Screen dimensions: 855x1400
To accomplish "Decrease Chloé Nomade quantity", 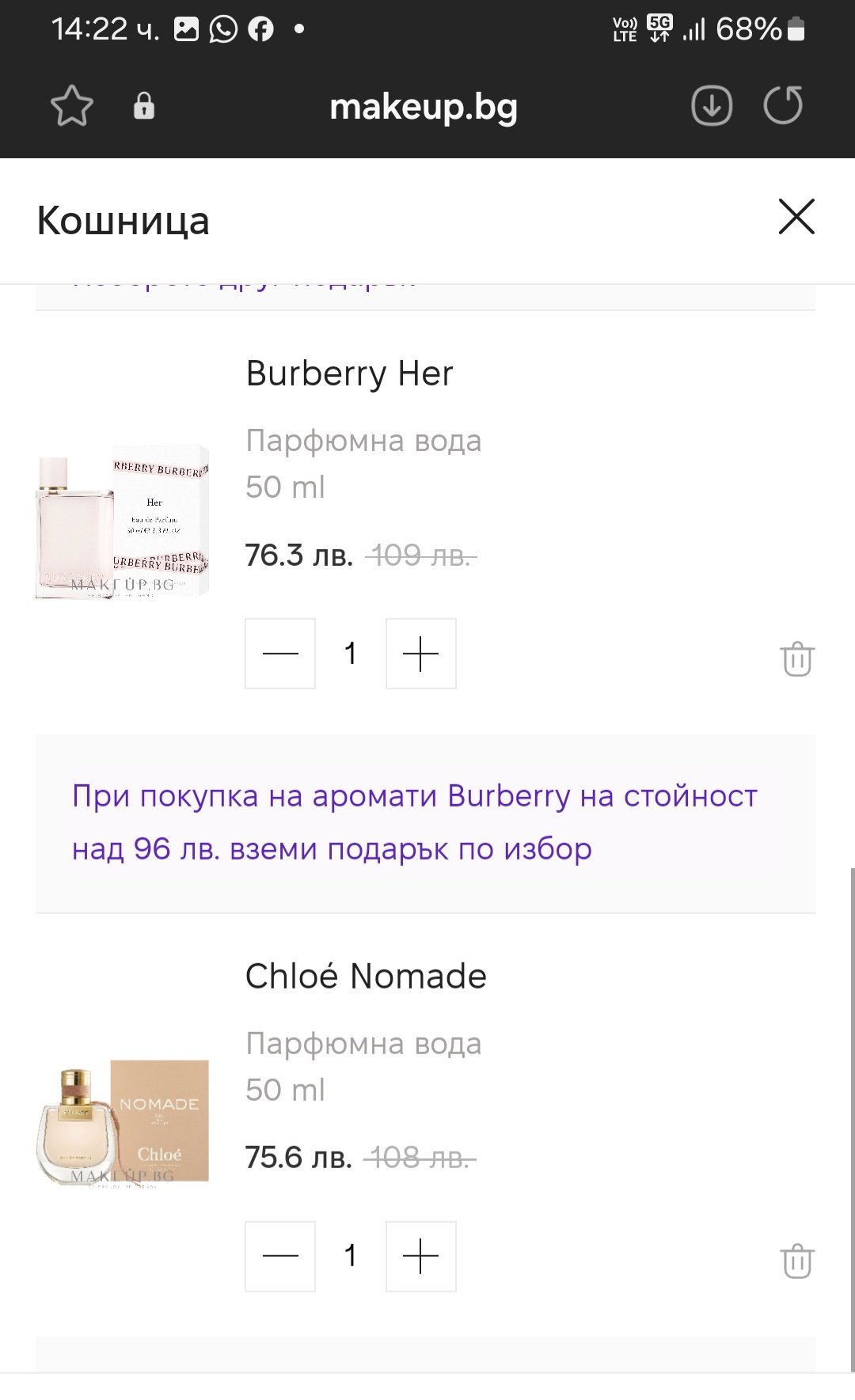I will 280,1256.
